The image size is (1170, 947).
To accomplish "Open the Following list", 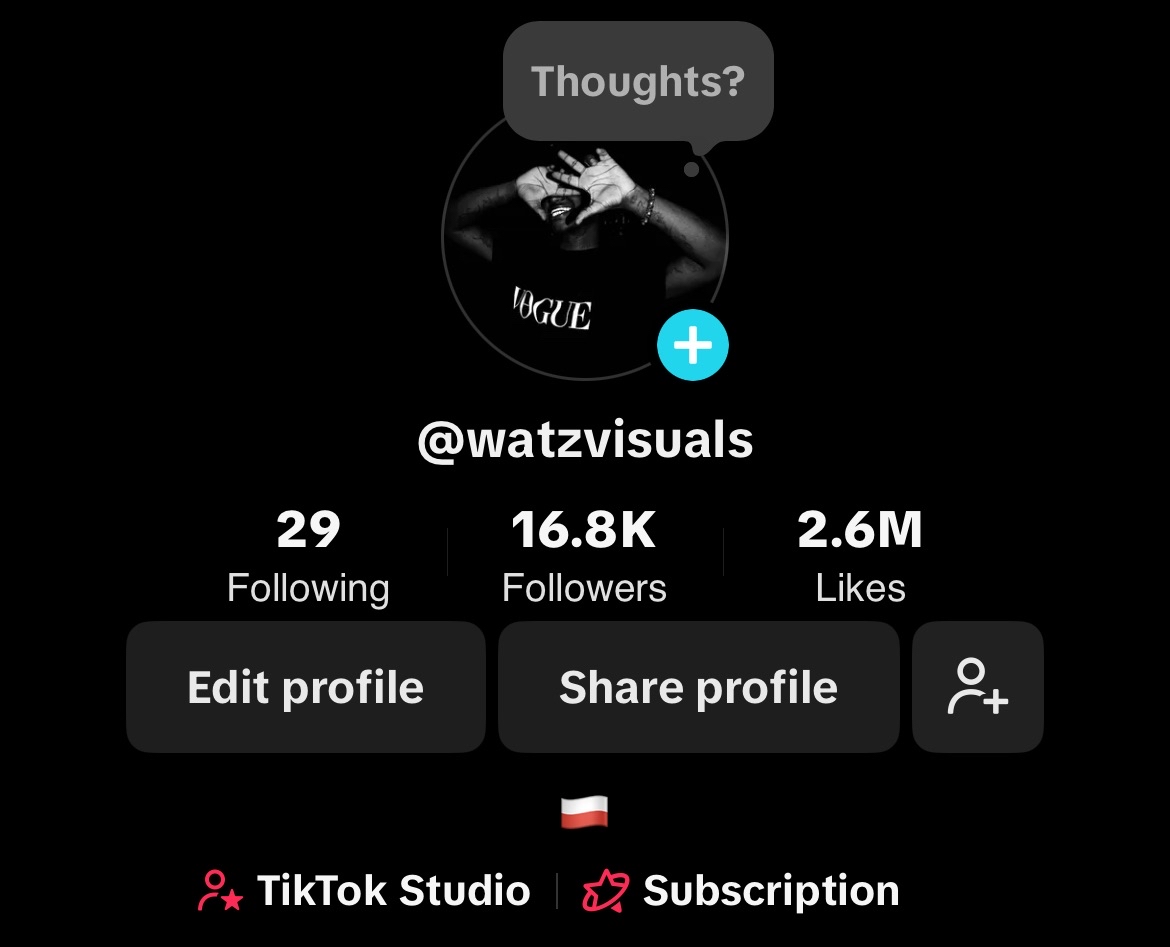I will tap(308, 556).
